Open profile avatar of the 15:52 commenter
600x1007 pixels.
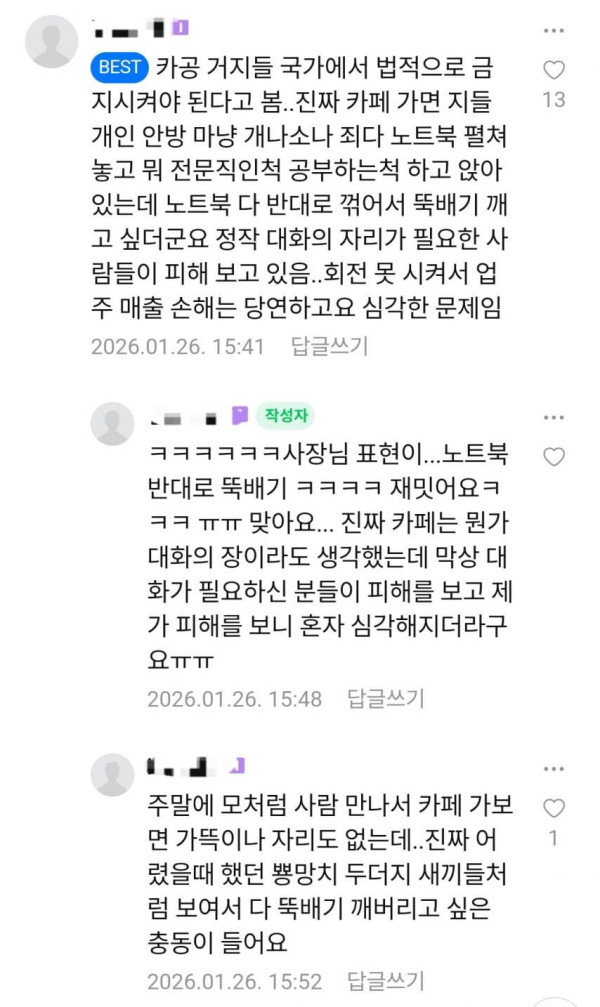pos(112,774)
